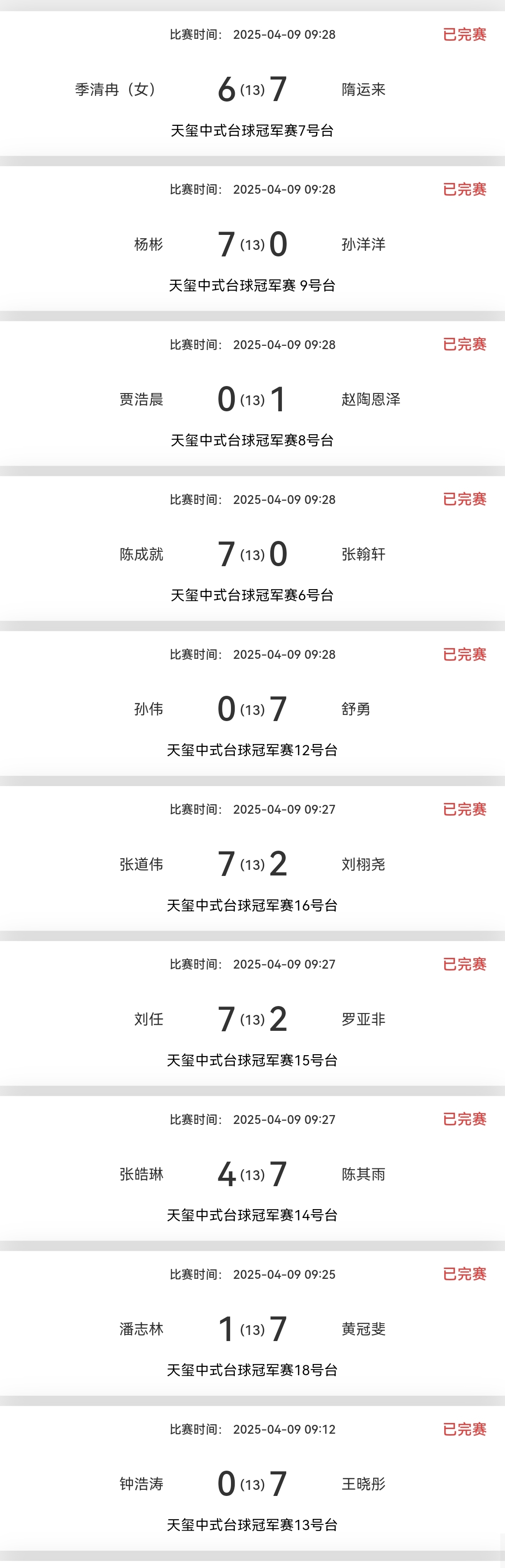This screenshot has width=505, height=1568.
Task: Open the match 季清冉 versus 隋运来
Action: 252,89
